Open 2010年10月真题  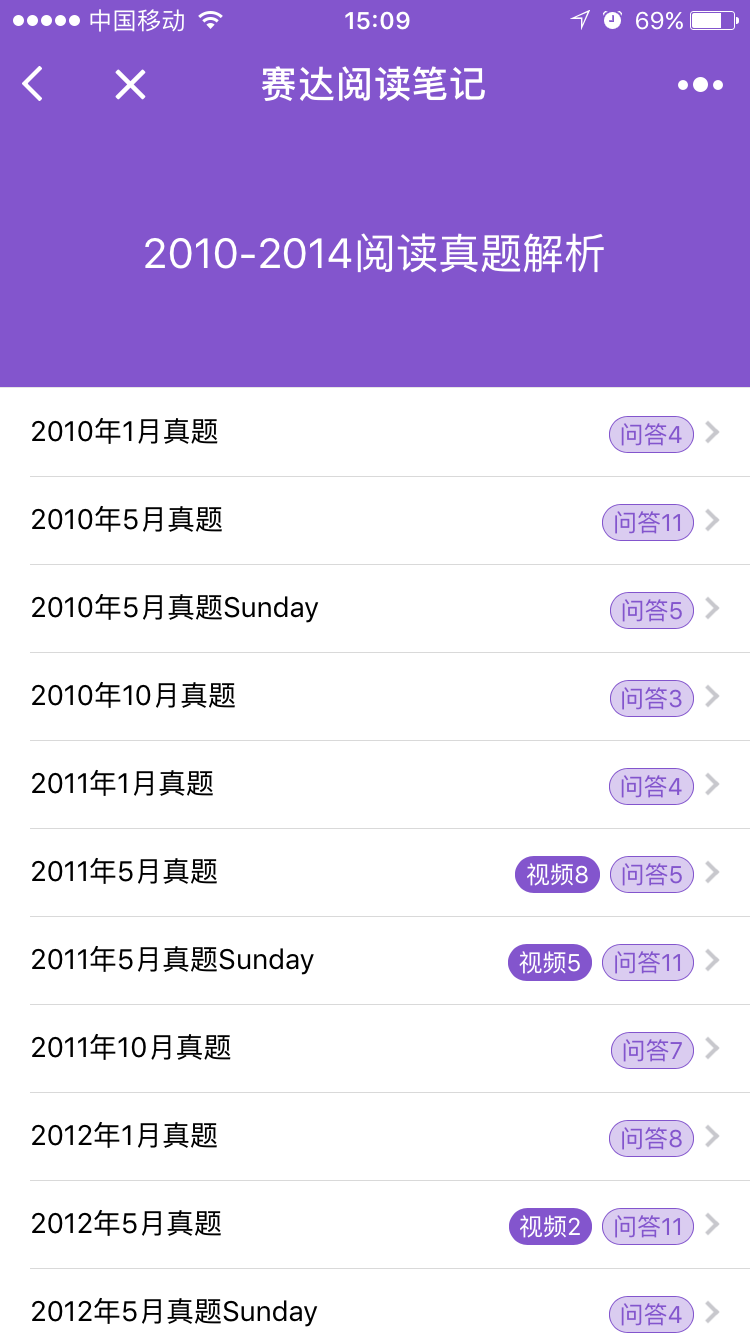(x=375, y=697)
